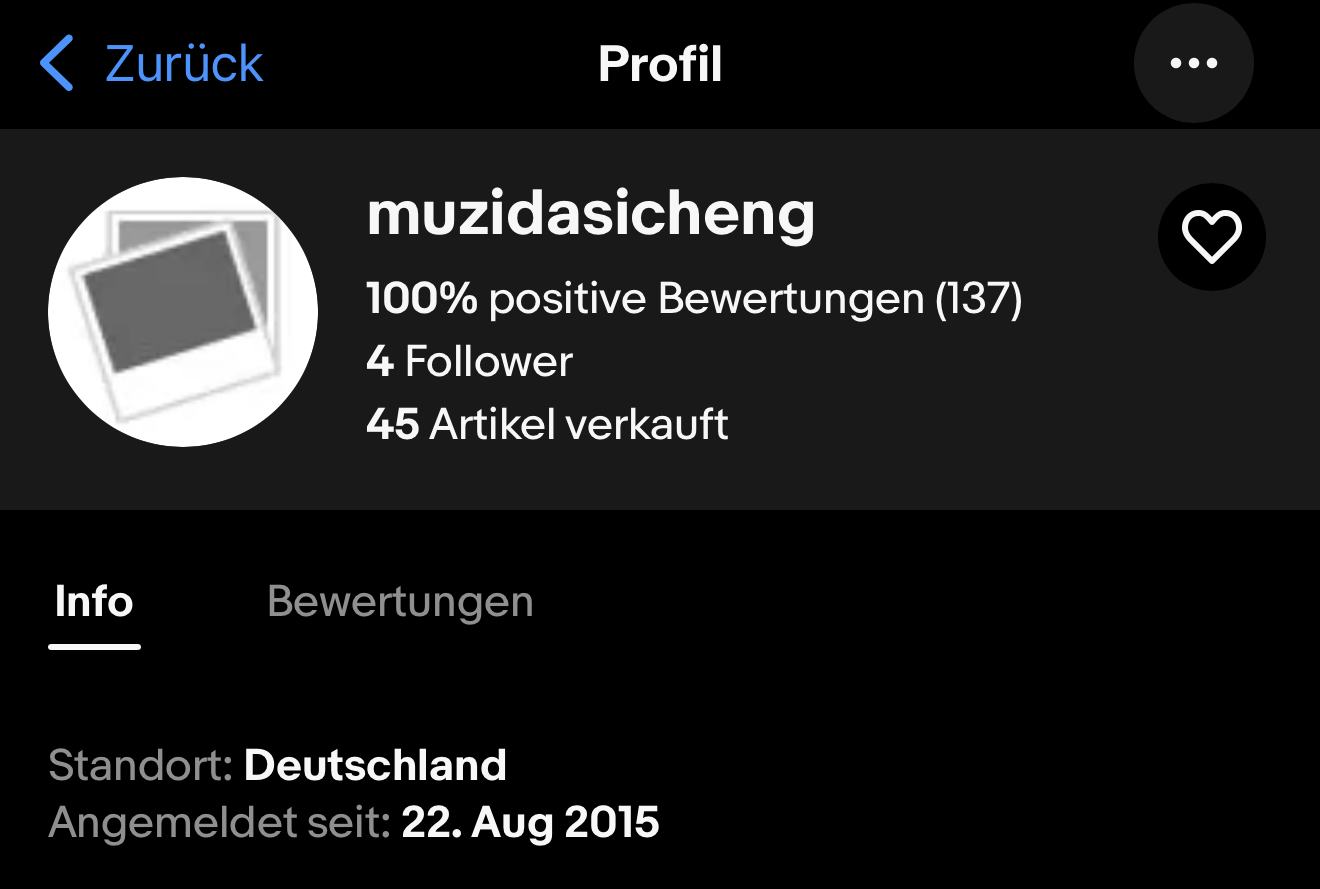
Task: Go back via the Zurück button
Action: pos(152,64)
